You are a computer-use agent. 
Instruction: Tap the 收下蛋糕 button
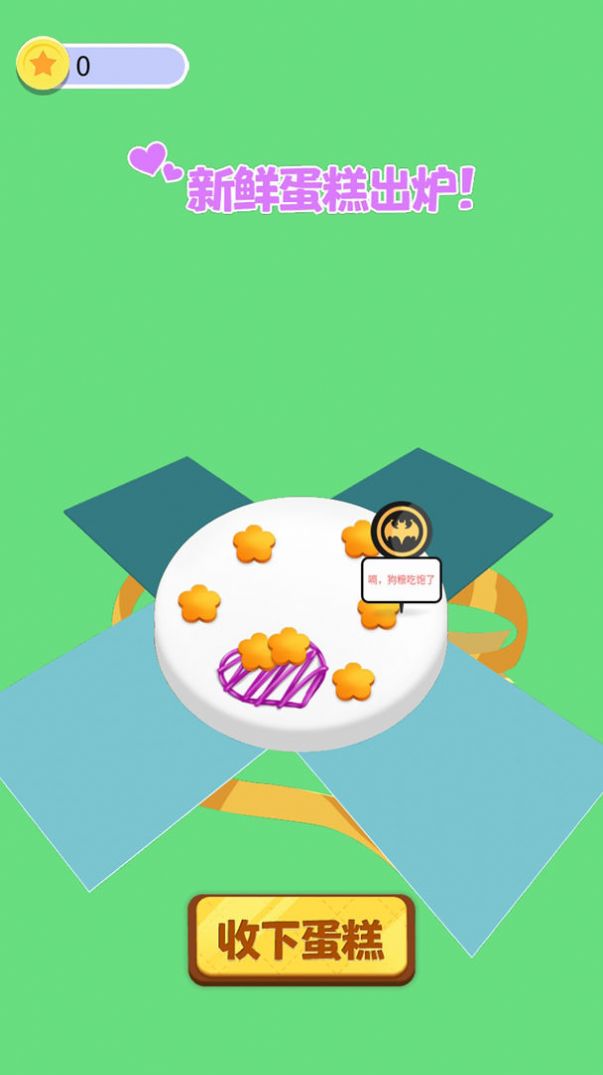301,939
